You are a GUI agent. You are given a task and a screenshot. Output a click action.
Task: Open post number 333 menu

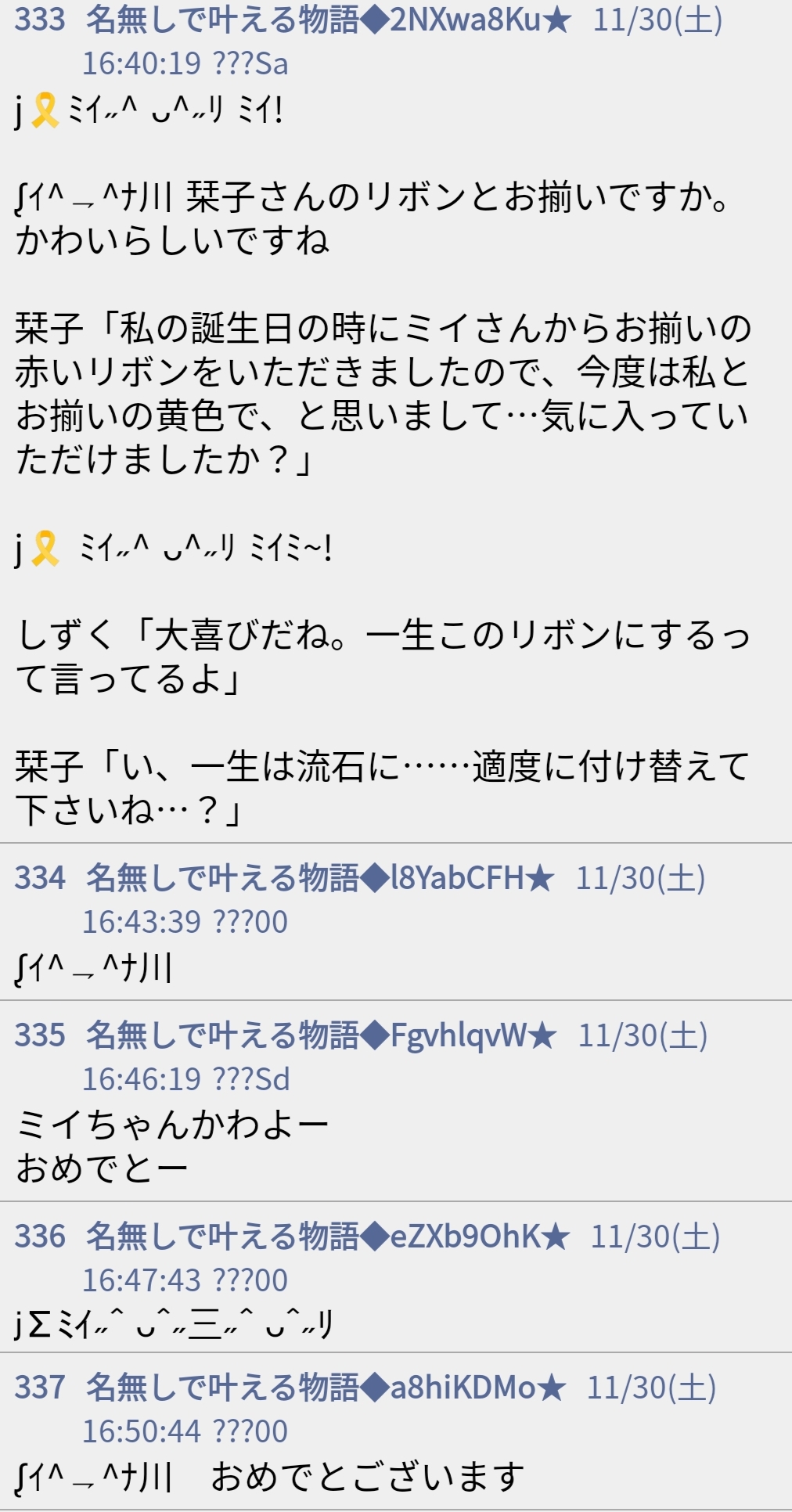click(x=40, y=20)
